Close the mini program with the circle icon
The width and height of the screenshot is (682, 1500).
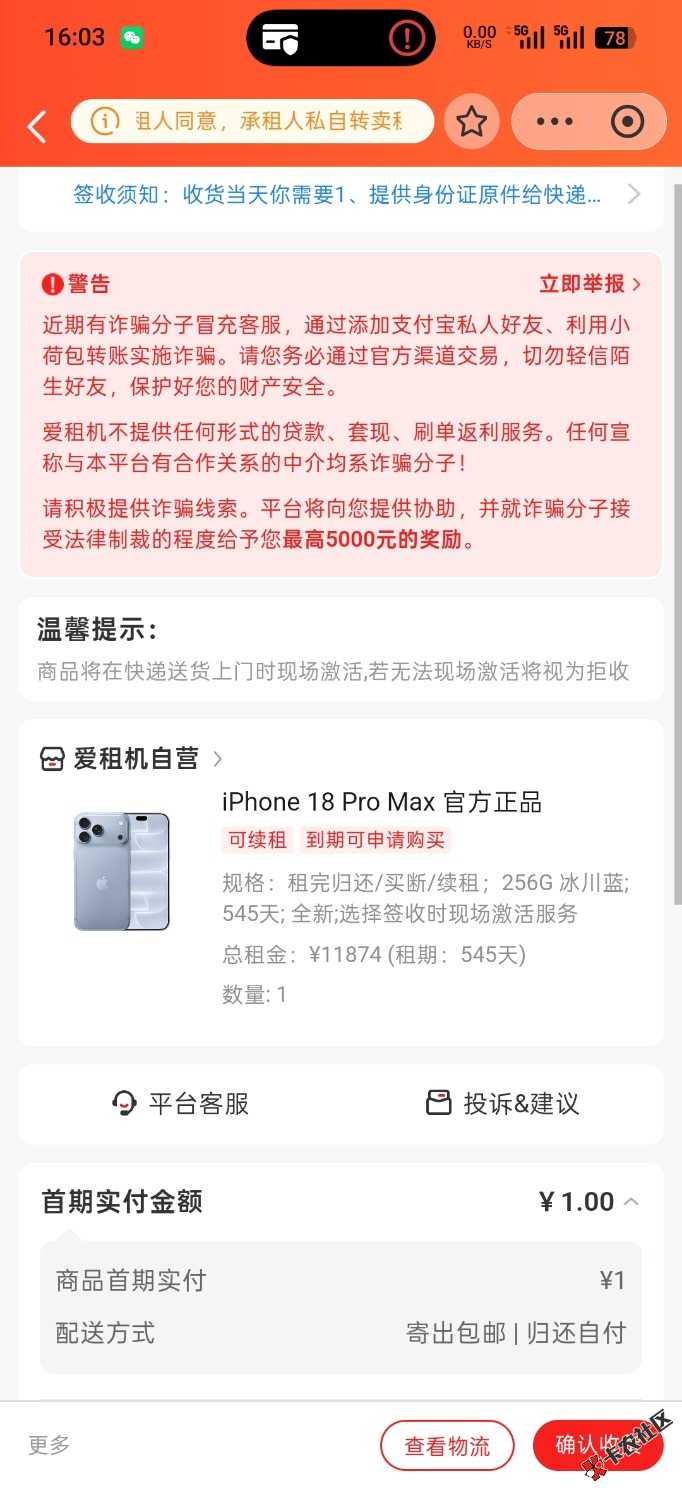[627, 122]
